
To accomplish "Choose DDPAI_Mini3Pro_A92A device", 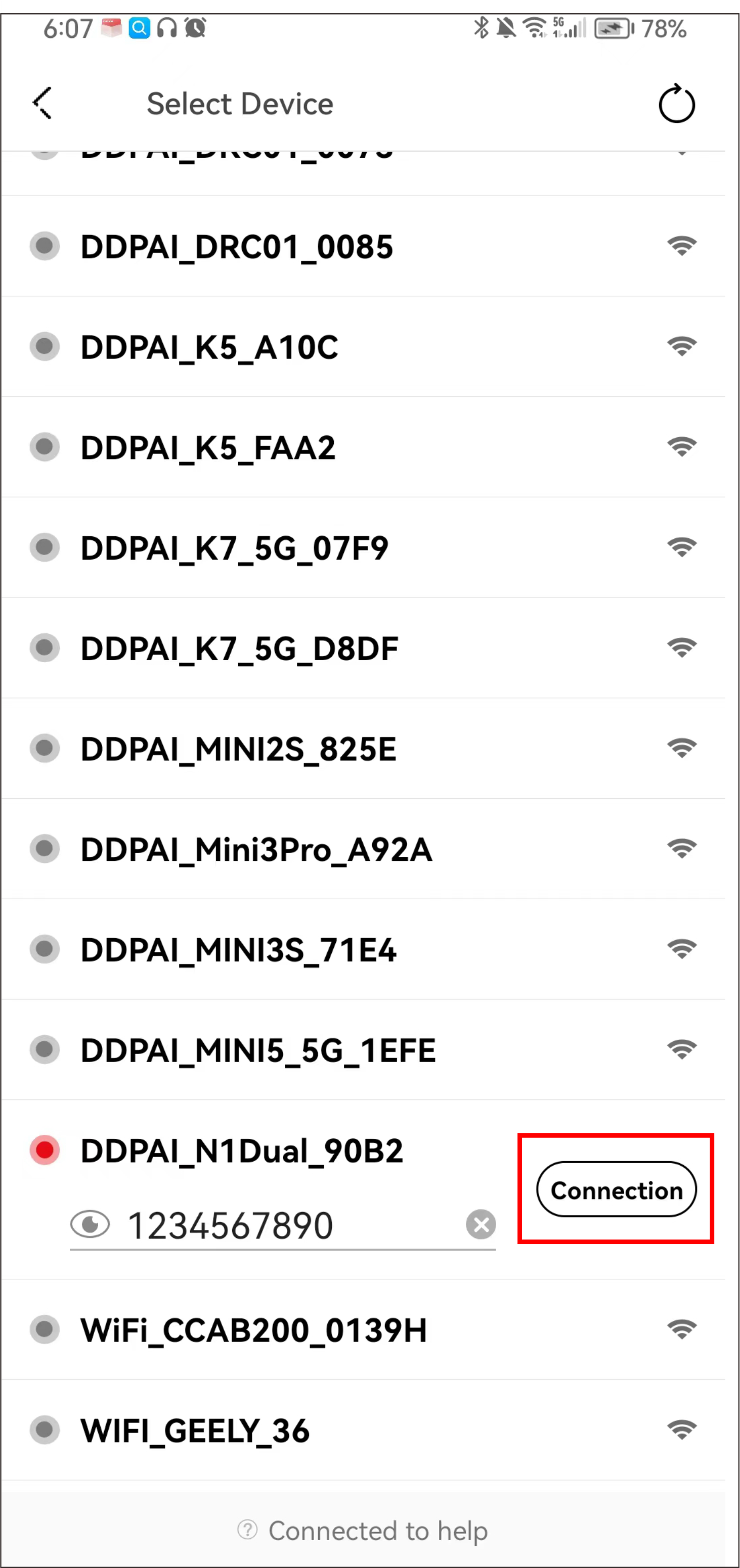I will tap(364, 849).
